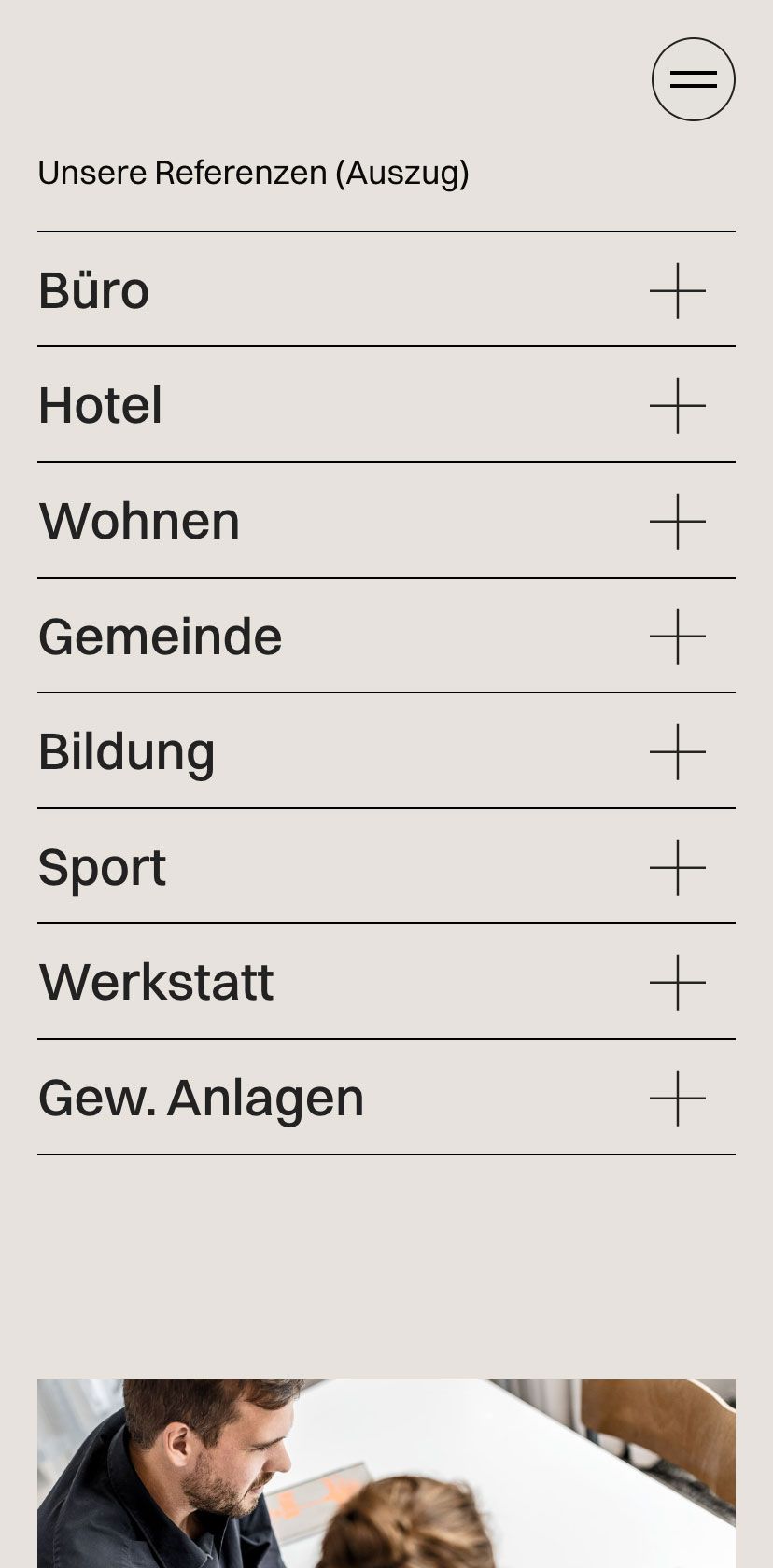Open the Wohnen accordion

(677, 521)
